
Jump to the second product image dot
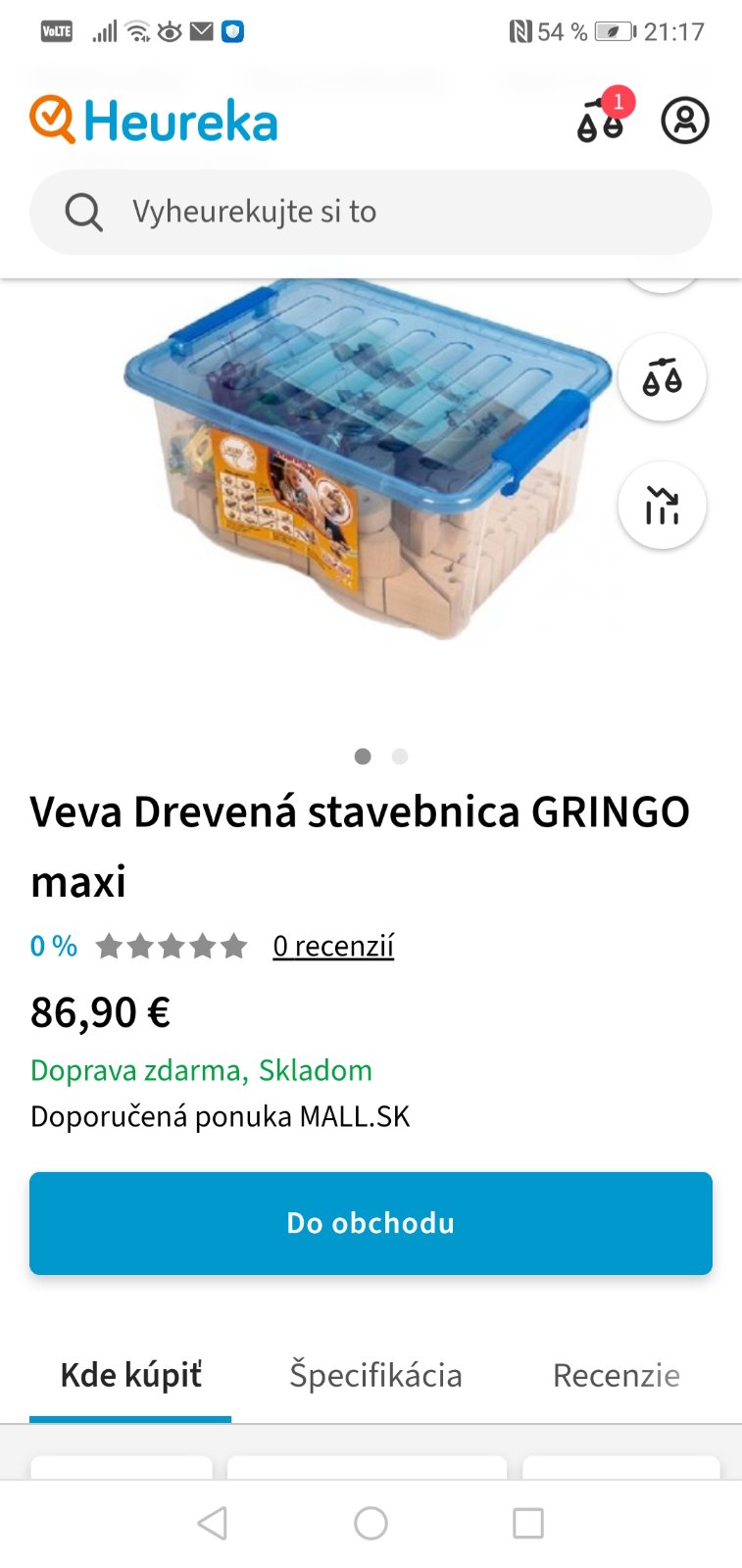coord(399,757)
